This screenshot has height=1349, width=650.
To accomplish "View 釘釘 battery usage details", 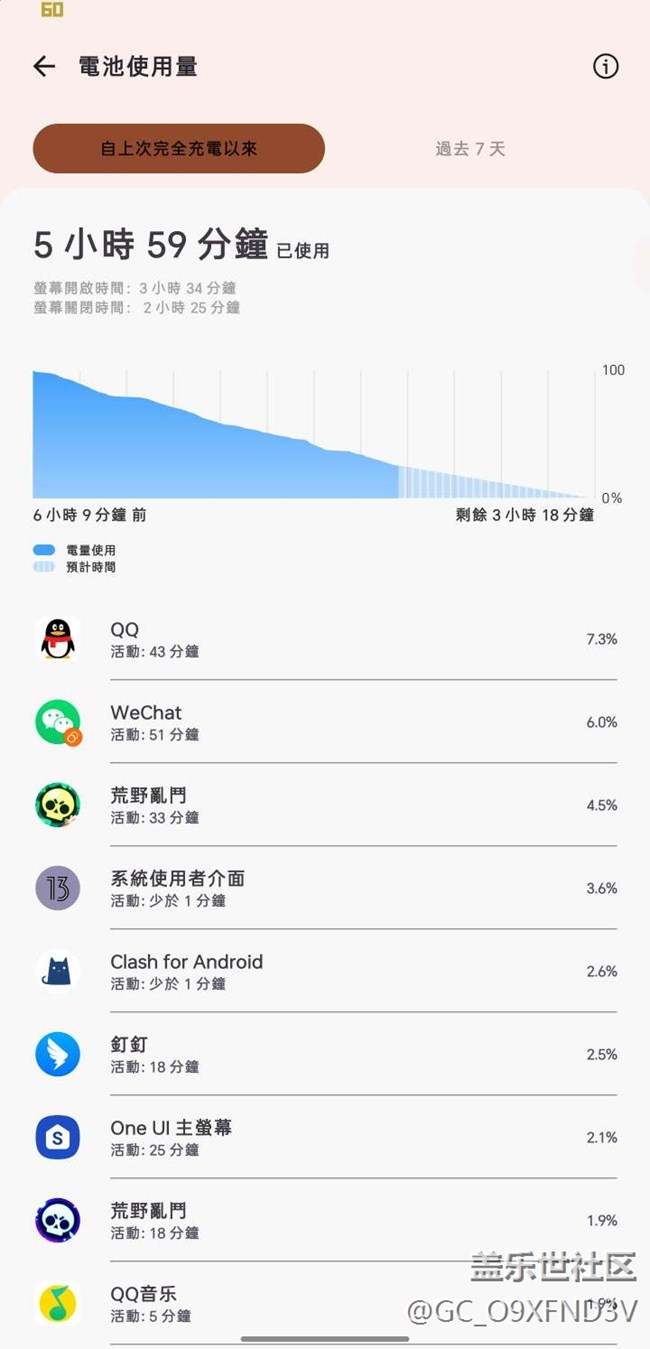I will (325, 1054).
